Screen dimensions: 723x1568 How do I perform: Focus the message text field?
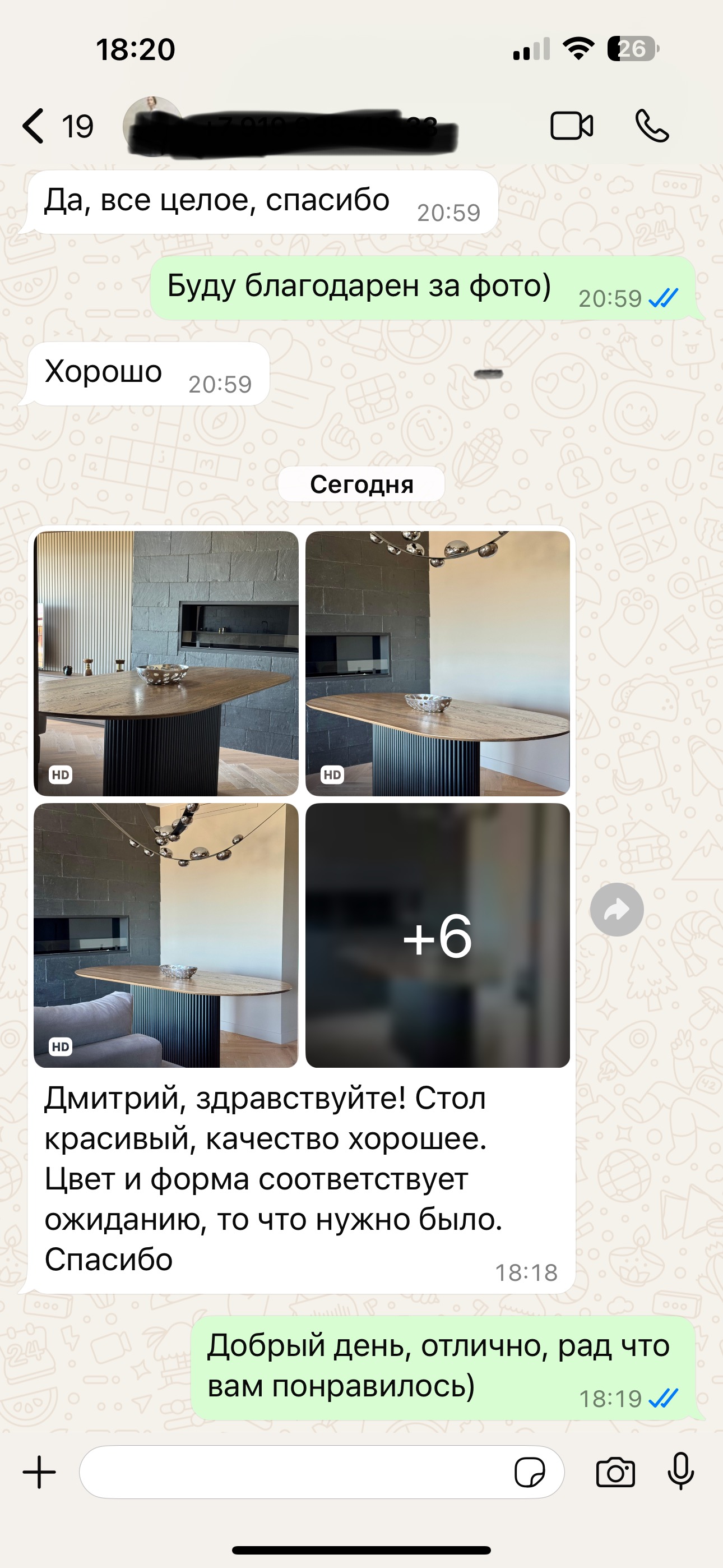[292, 1472]
